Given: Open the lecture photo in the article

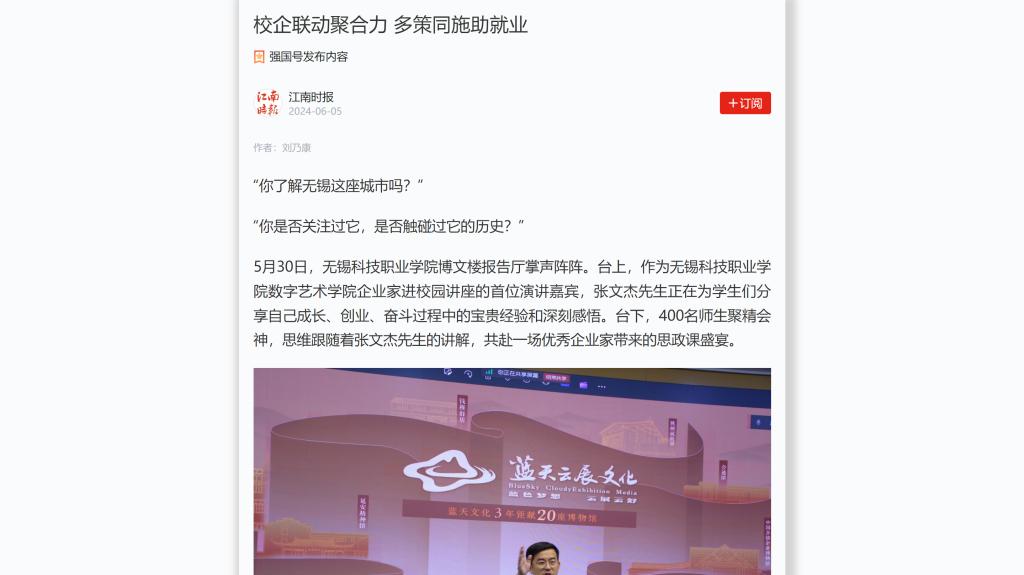Looking at the screenshot, I should click(x=512, y=471).
